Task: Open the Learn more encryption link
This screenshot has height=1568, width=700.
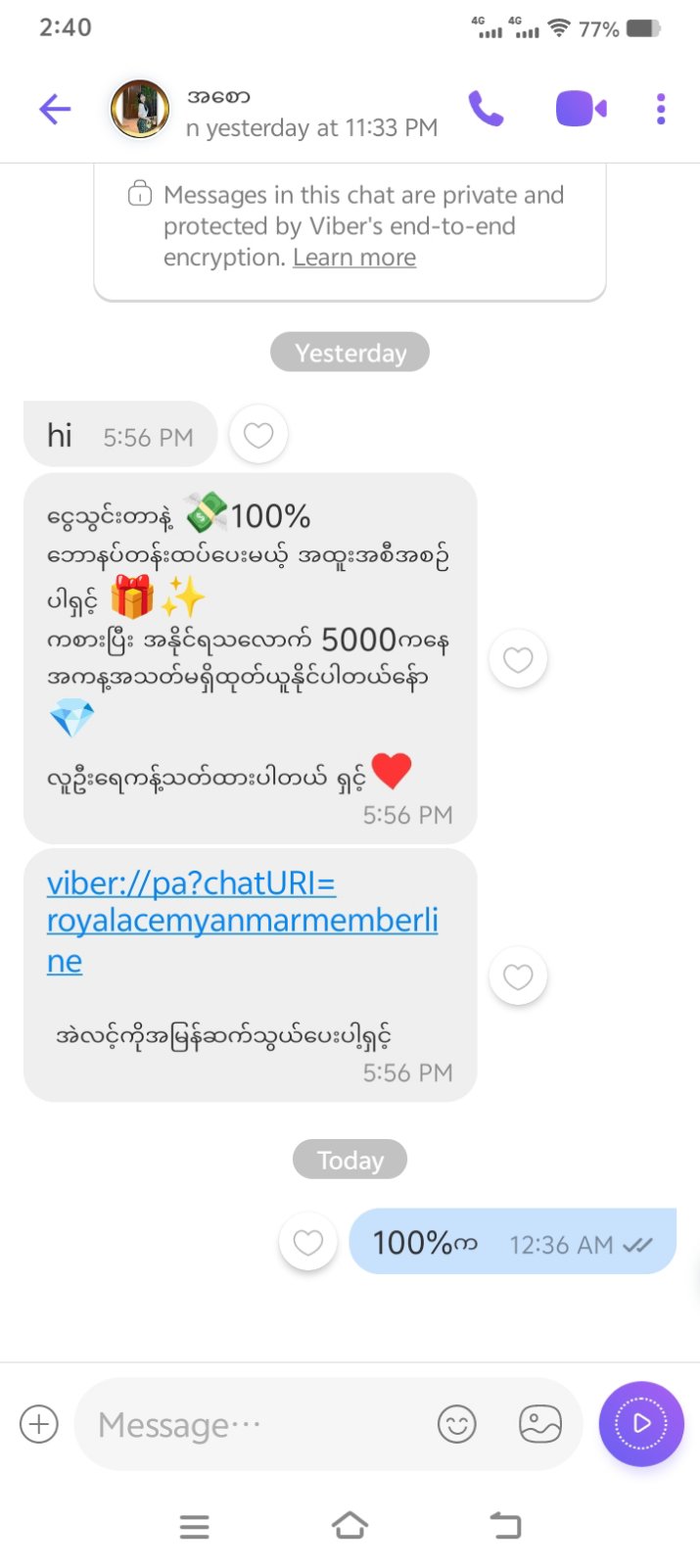Action: pyautogui.click(x=354, y=258)
